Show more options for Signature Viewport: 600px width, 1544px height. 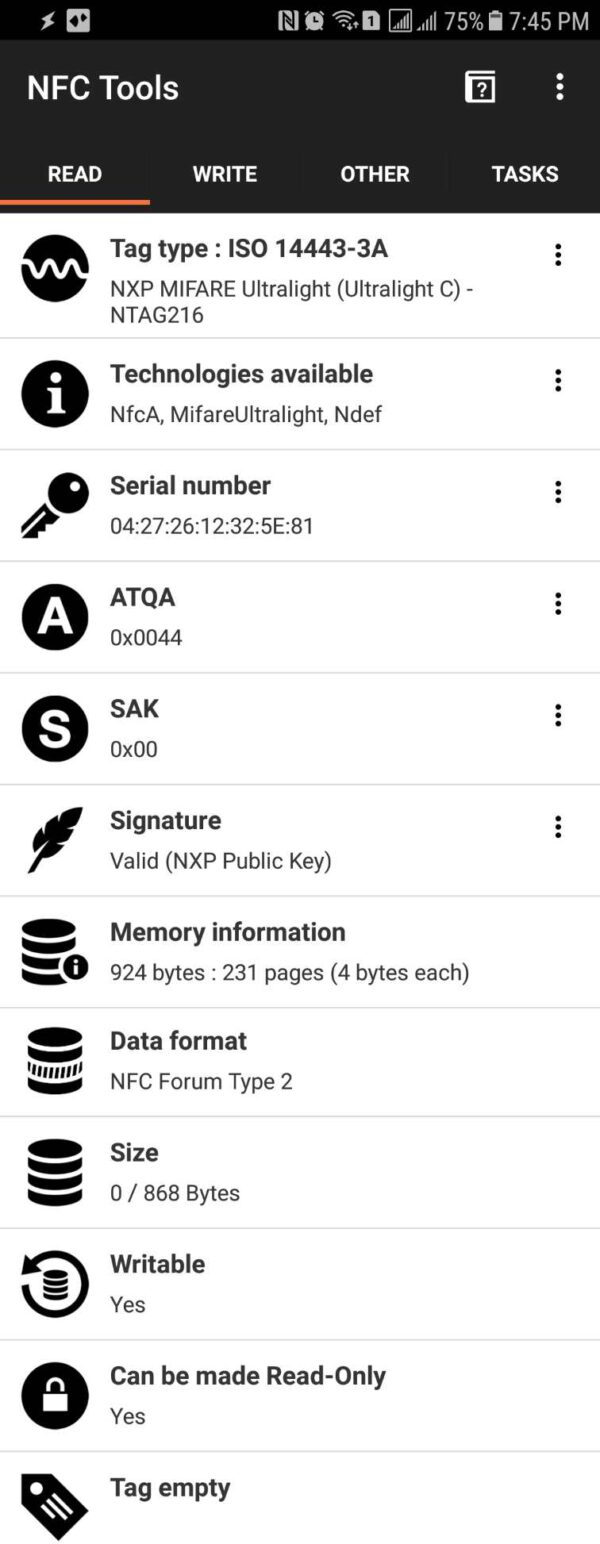558,826
